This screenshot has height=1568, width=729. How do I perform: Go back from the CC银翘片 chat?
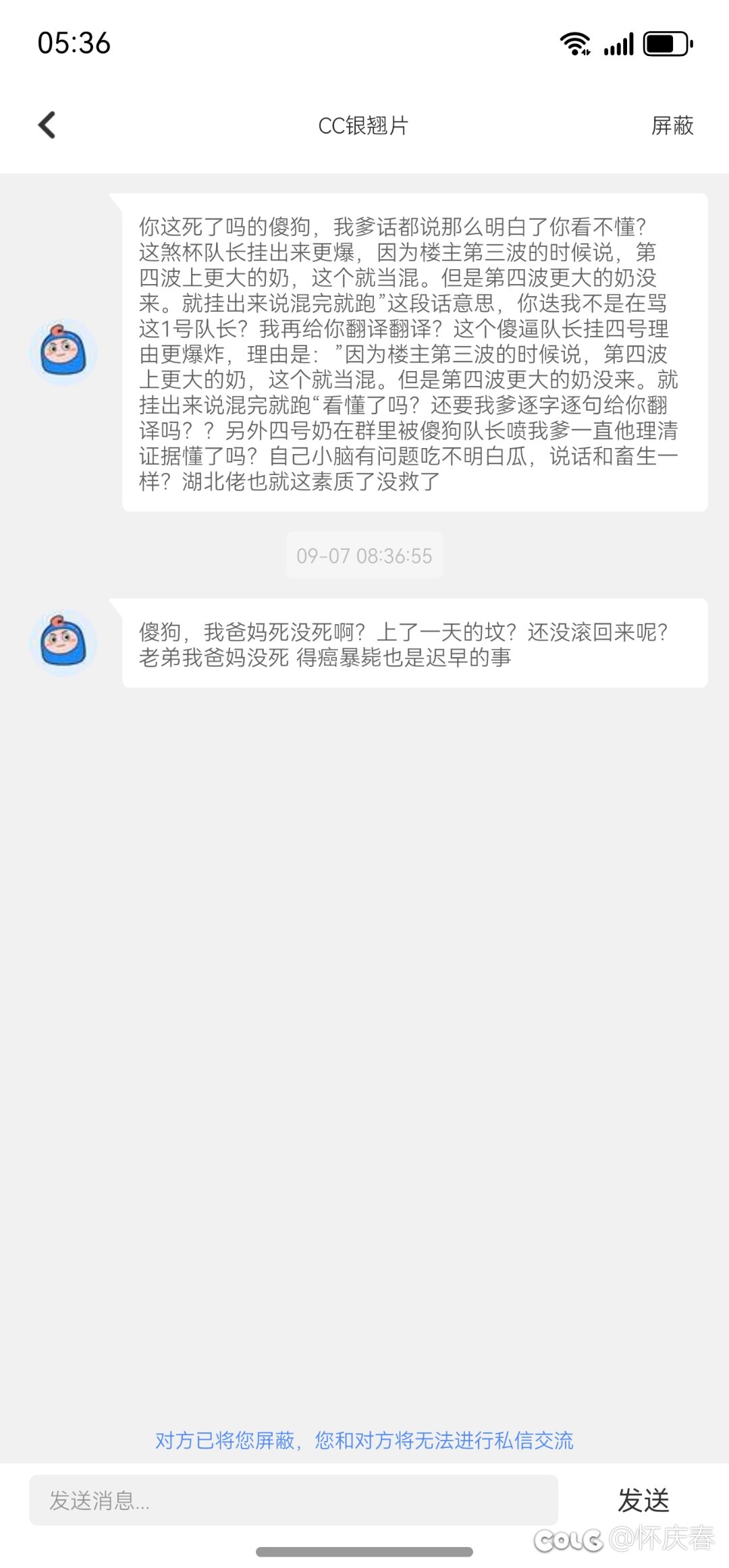pyautogui.click(x=47, y=125)
